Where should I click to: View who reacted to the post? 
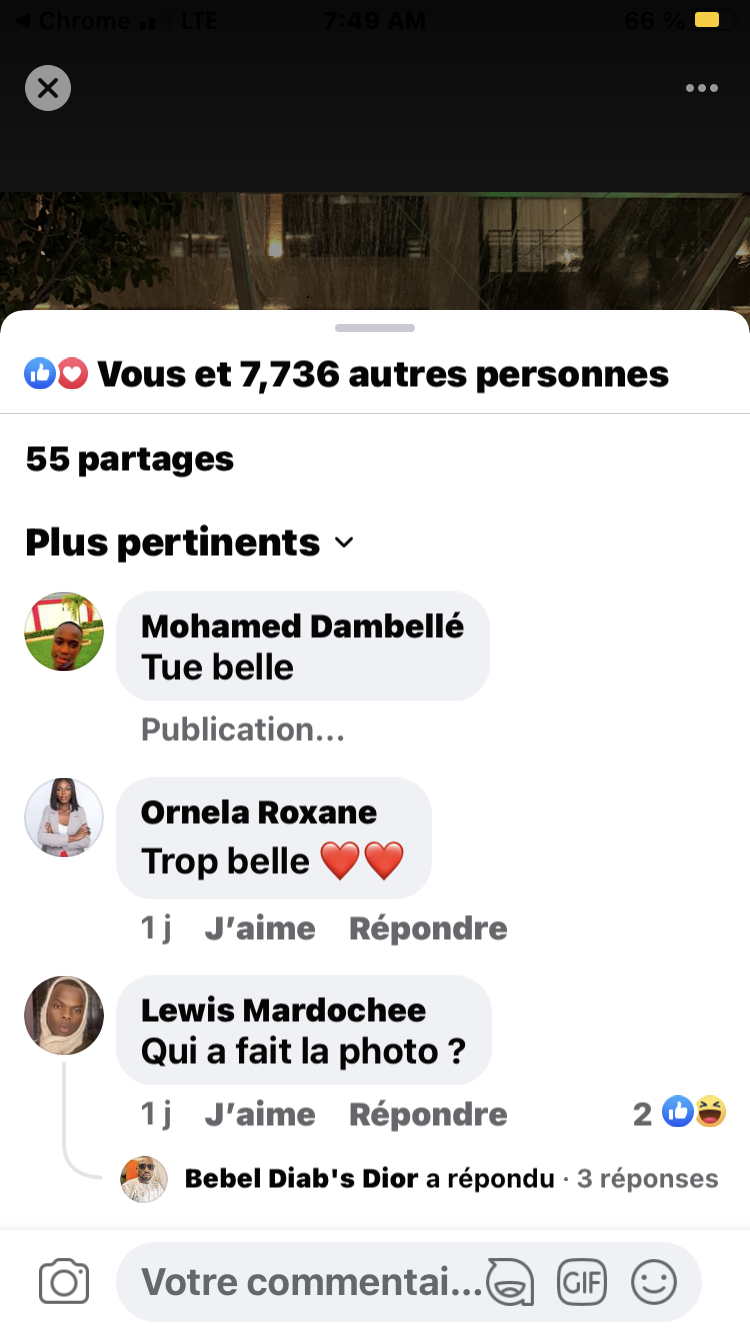pyautogui.click(x=347, y=374)
